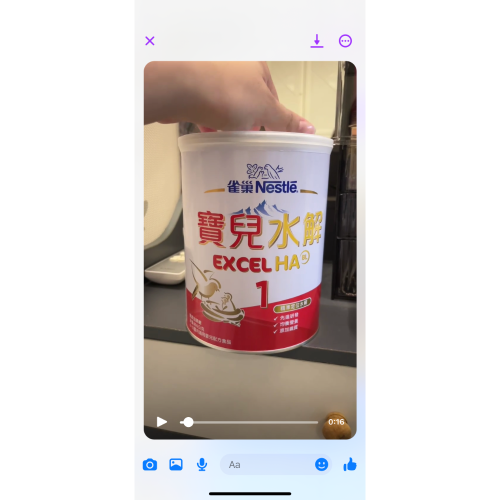Send a thumbs-up like

(x=350, y=464)
